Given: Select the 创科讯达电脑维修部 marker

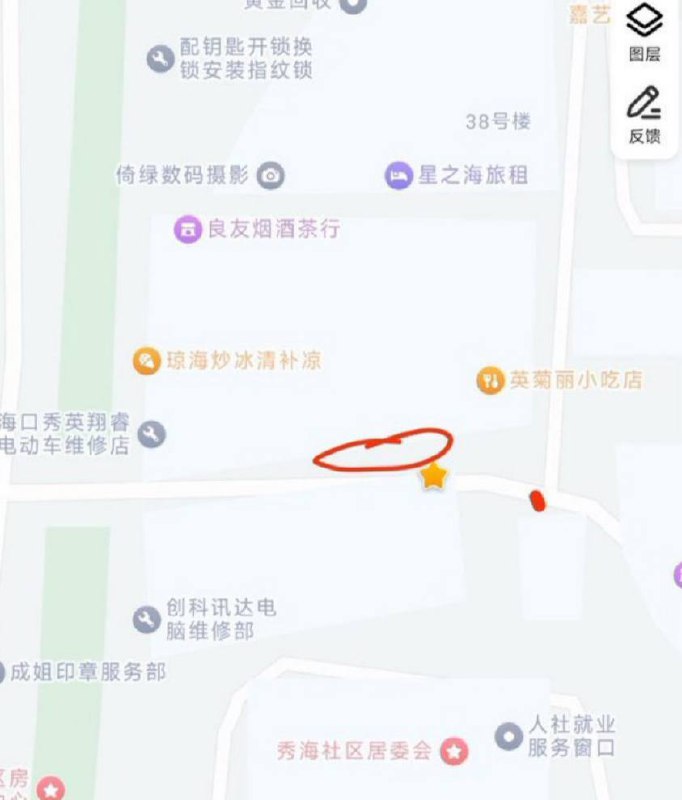Looking at the screenshot, I should click(x=147, y=619).
